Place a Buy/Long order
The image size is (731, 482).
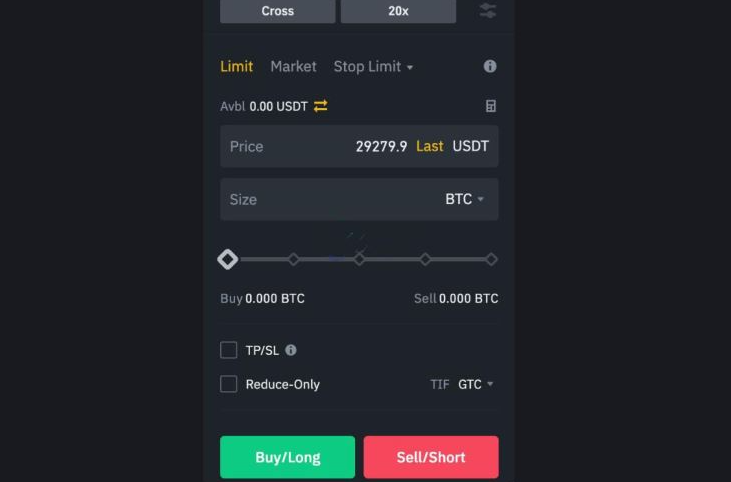[x=287, y=457]
